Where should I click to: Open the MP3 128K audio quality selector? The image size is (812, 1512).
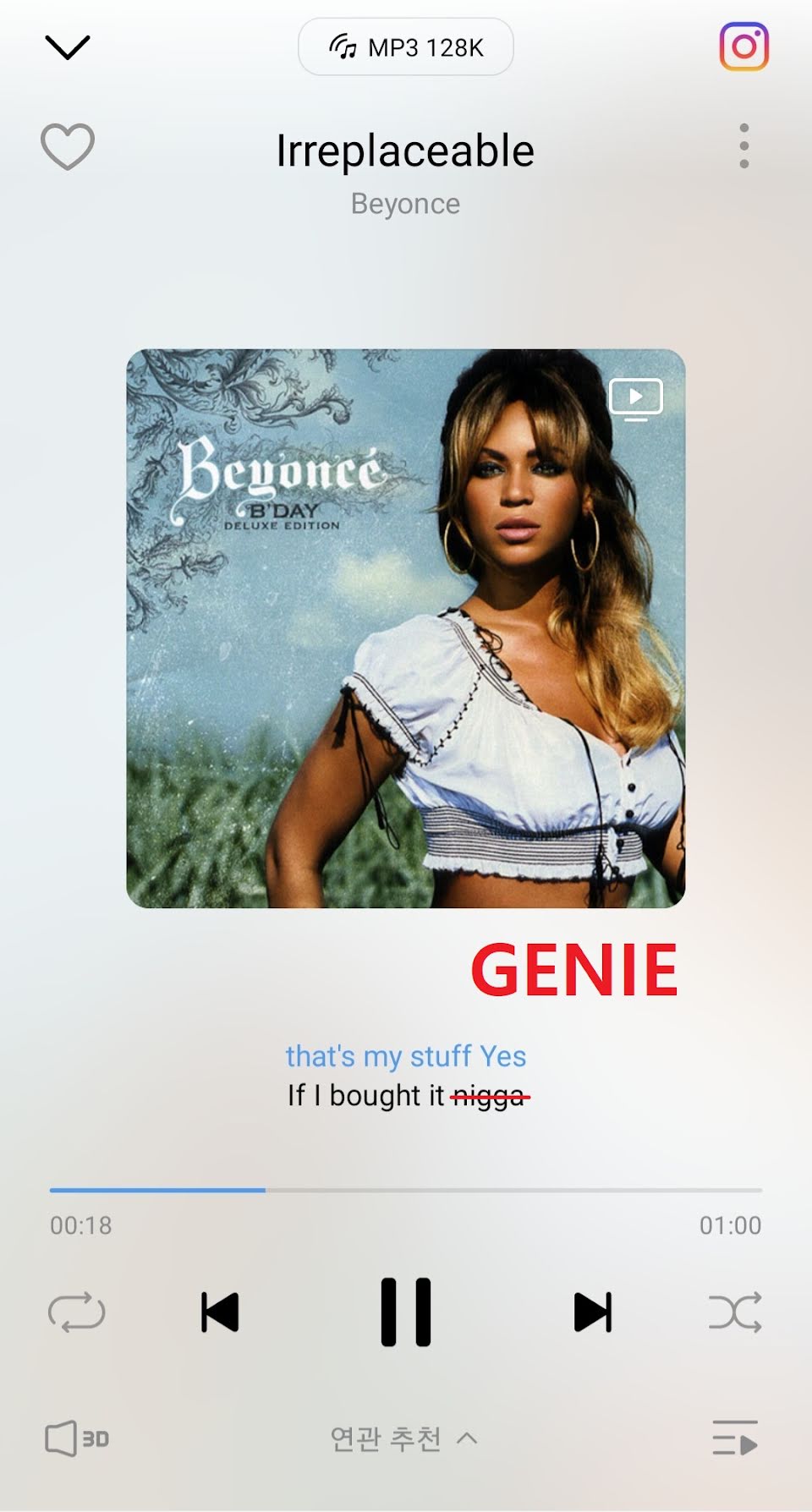click(x=406, y=47)
